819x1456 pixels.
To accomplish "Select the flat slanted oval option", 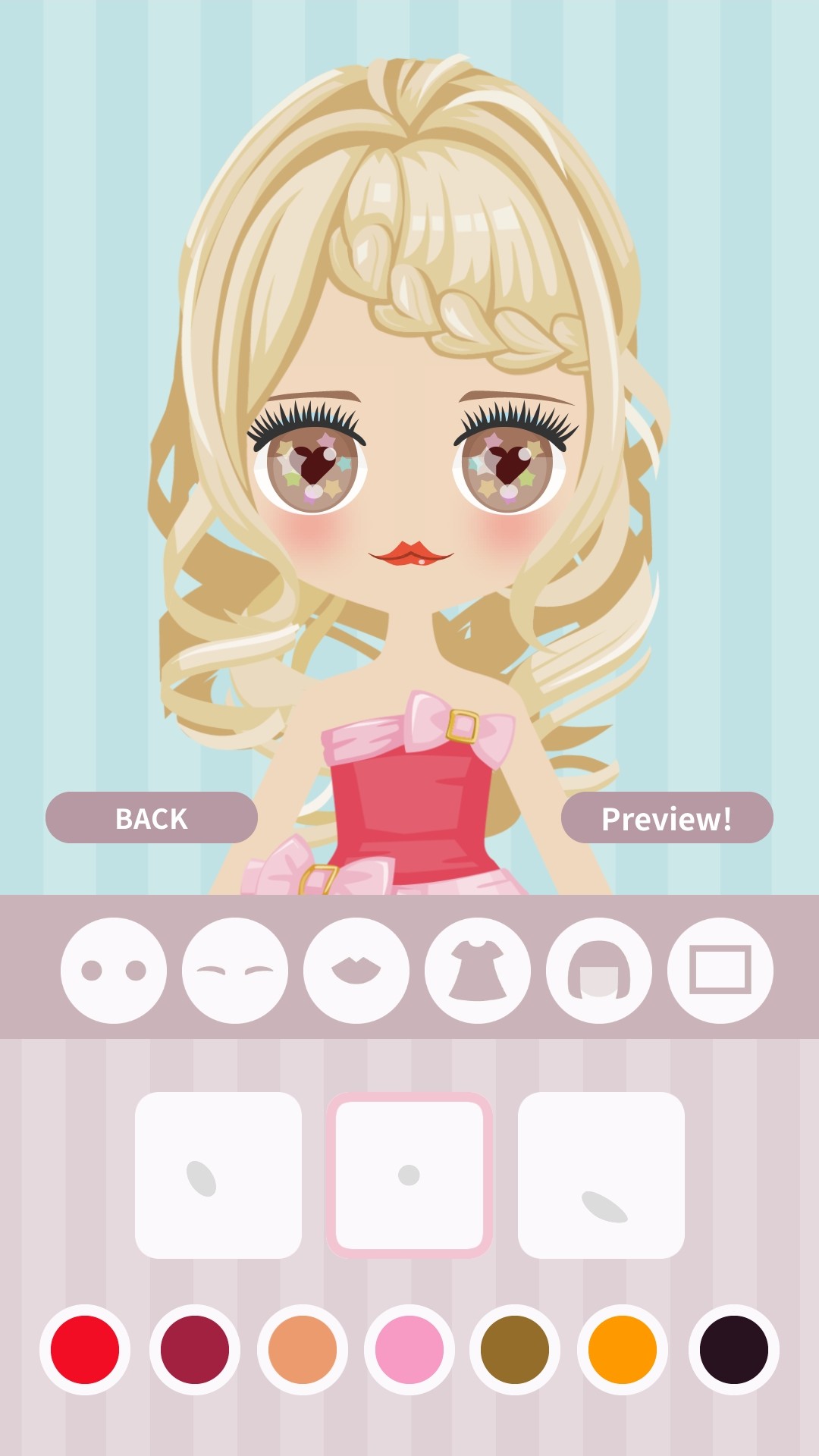I will (601, 1175).
